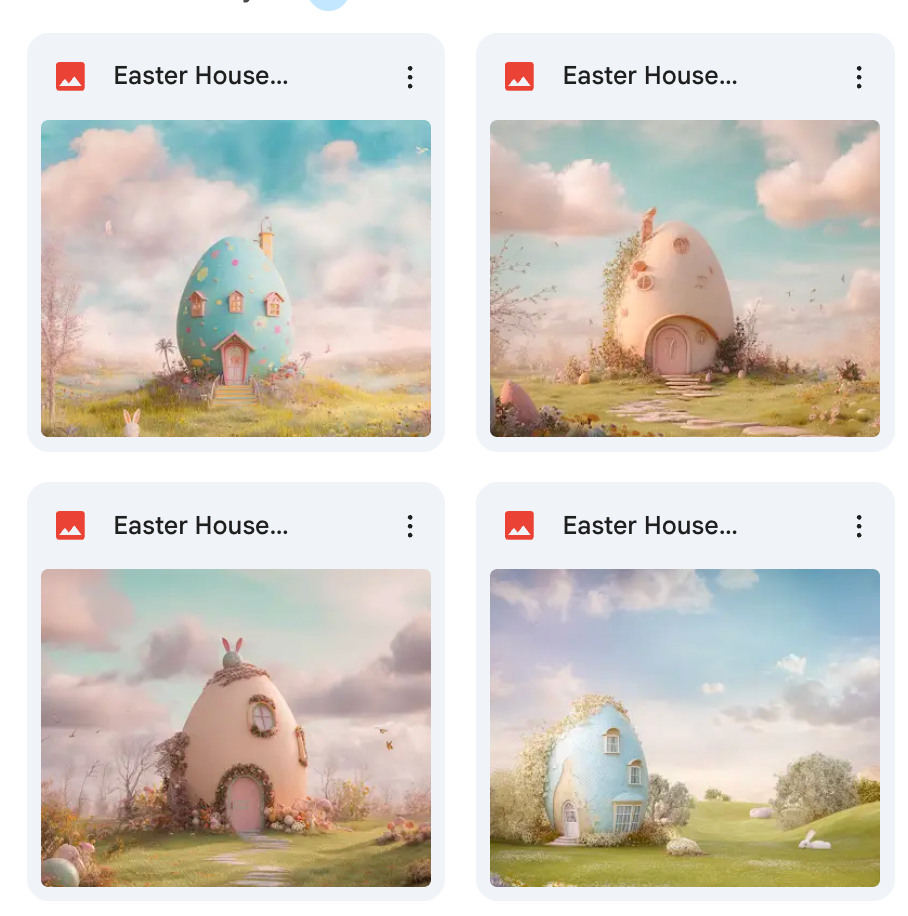
Task: Open more options for the stone path egg house file
Action: tap(859, 77)
